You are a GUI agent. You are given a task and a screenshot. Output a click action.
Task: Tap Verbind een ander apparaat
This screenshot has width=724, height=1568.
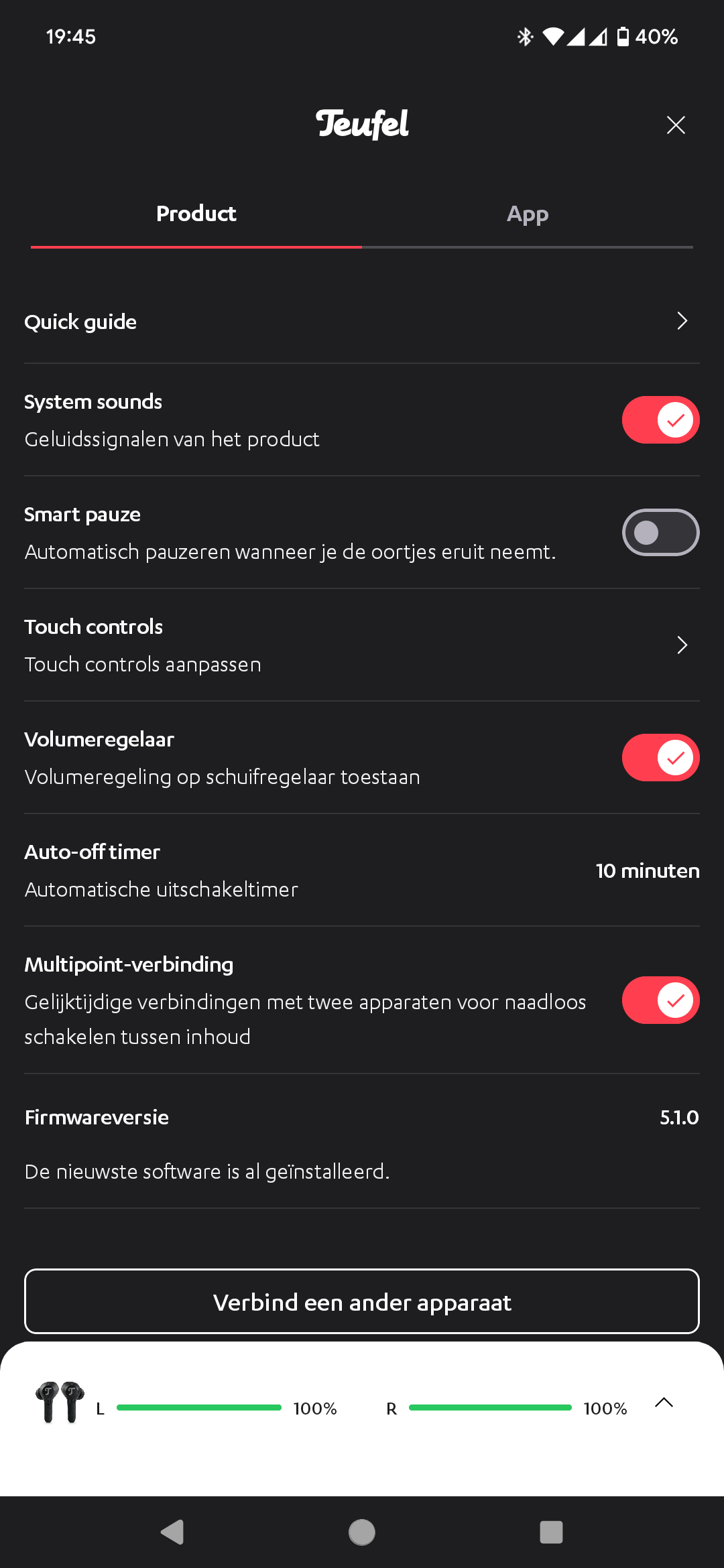362,1301
